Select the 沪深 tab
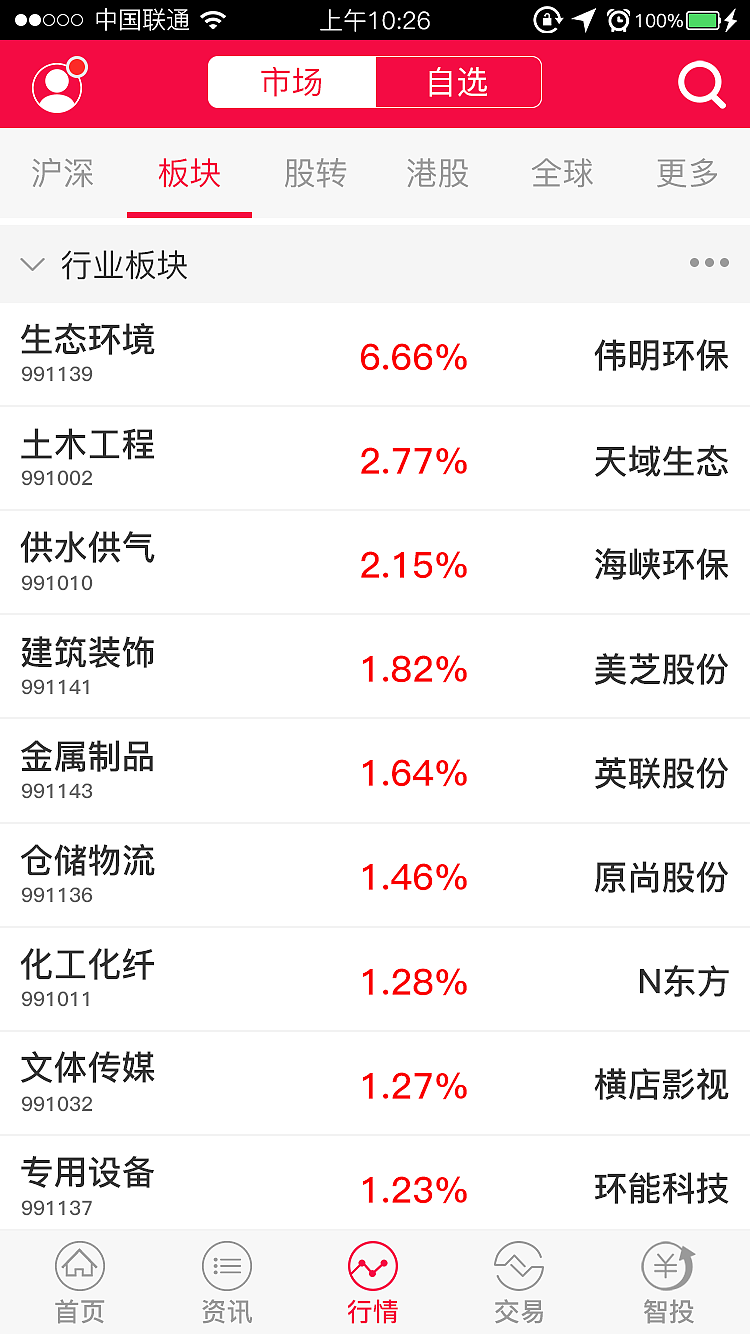The height and width of the screenshot is (1334, 750). [x=62, y=172]
